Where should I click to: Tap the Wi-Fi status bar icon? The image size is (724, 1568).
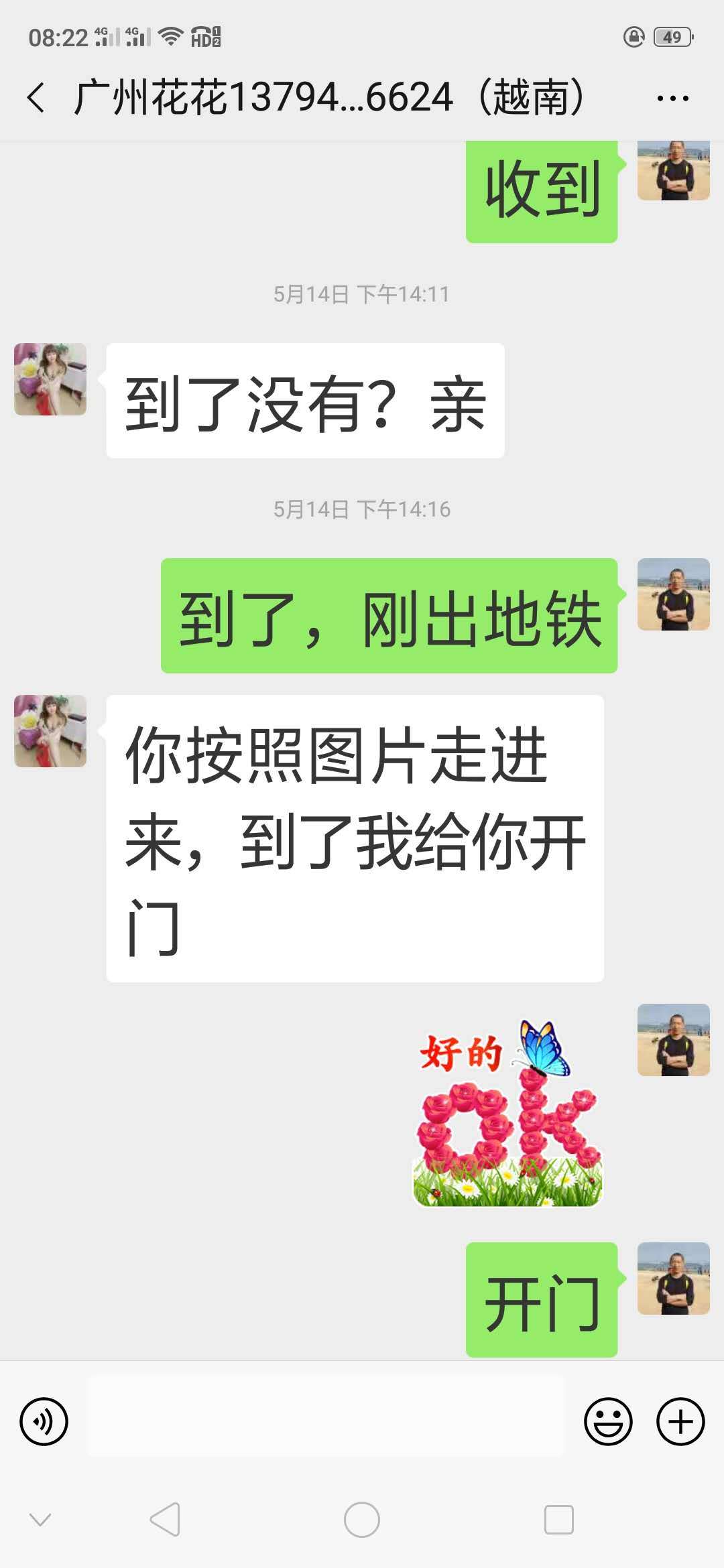click(170, 37)
